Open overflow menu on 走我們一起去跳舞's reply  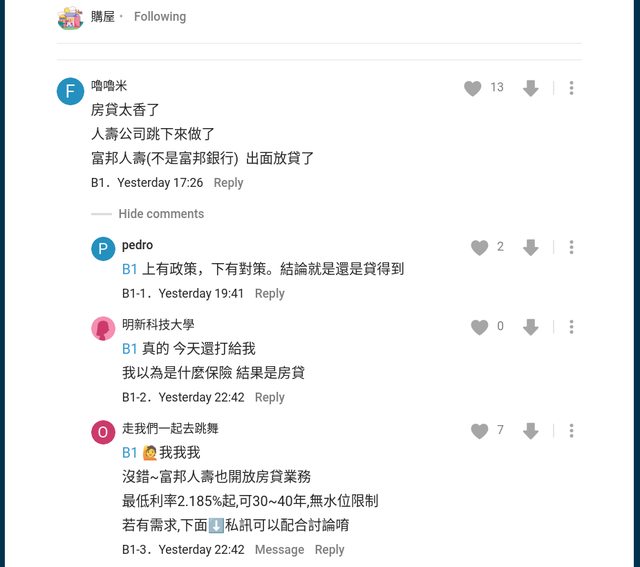tap(571, 431)
